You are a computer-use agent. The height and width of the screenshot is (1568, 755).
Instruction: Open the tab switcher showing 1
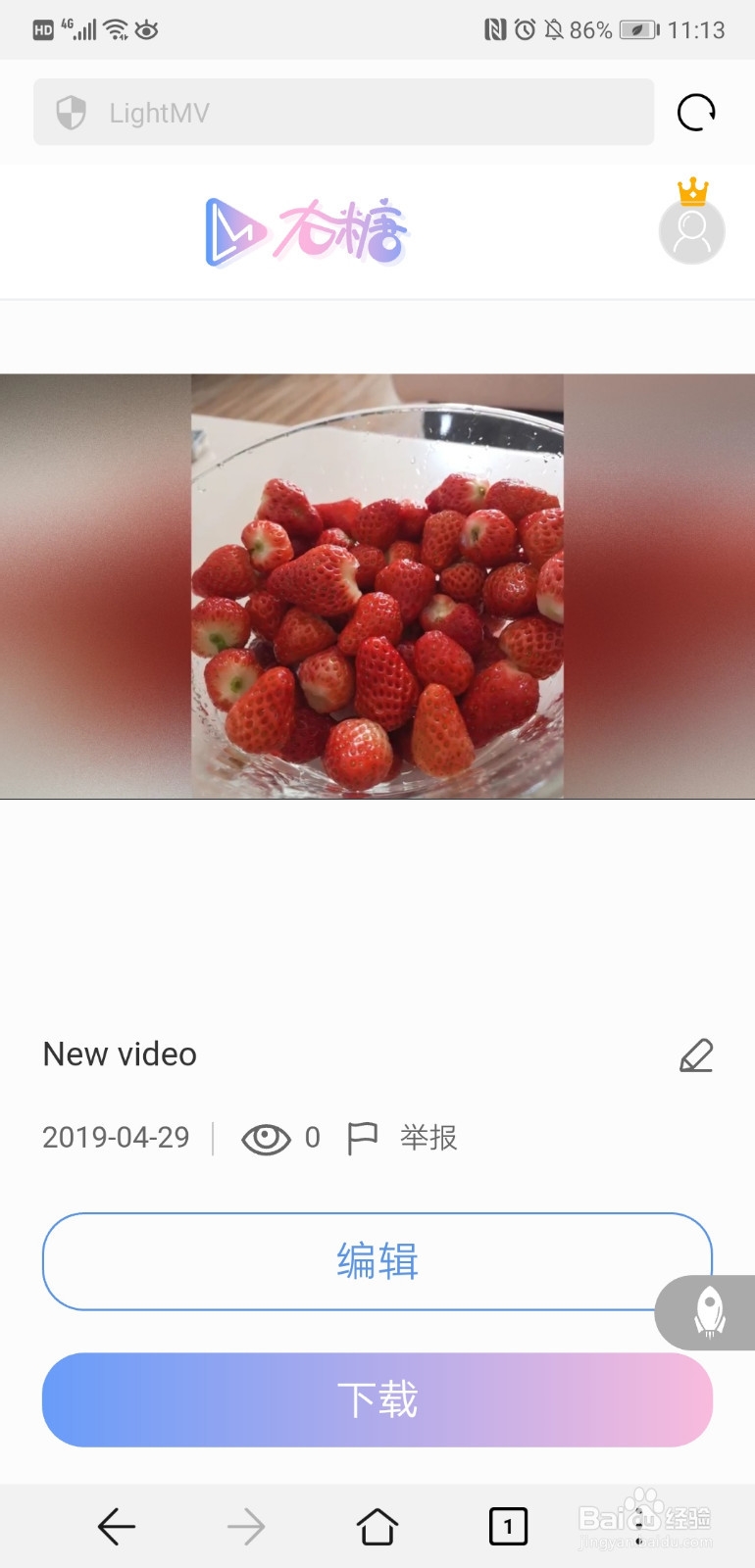point(508,1525)
